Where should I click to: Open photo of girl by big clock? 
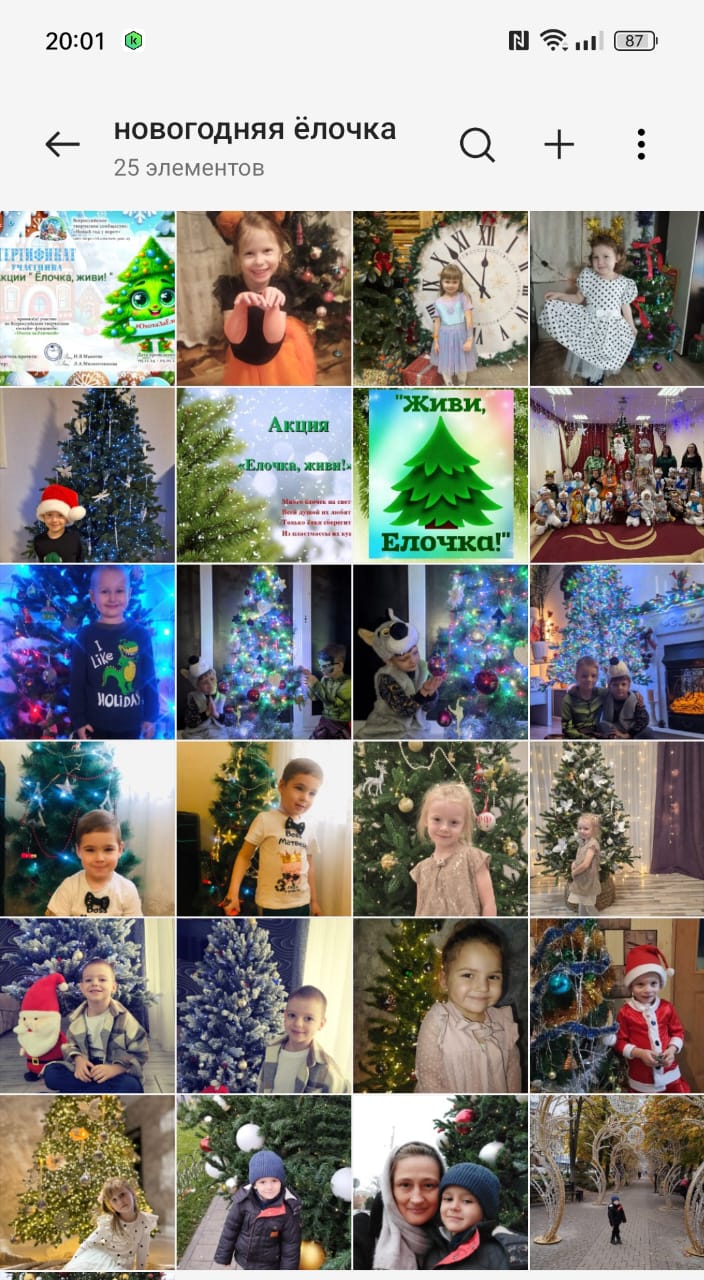pyautogui.click(x=440, y=298)
